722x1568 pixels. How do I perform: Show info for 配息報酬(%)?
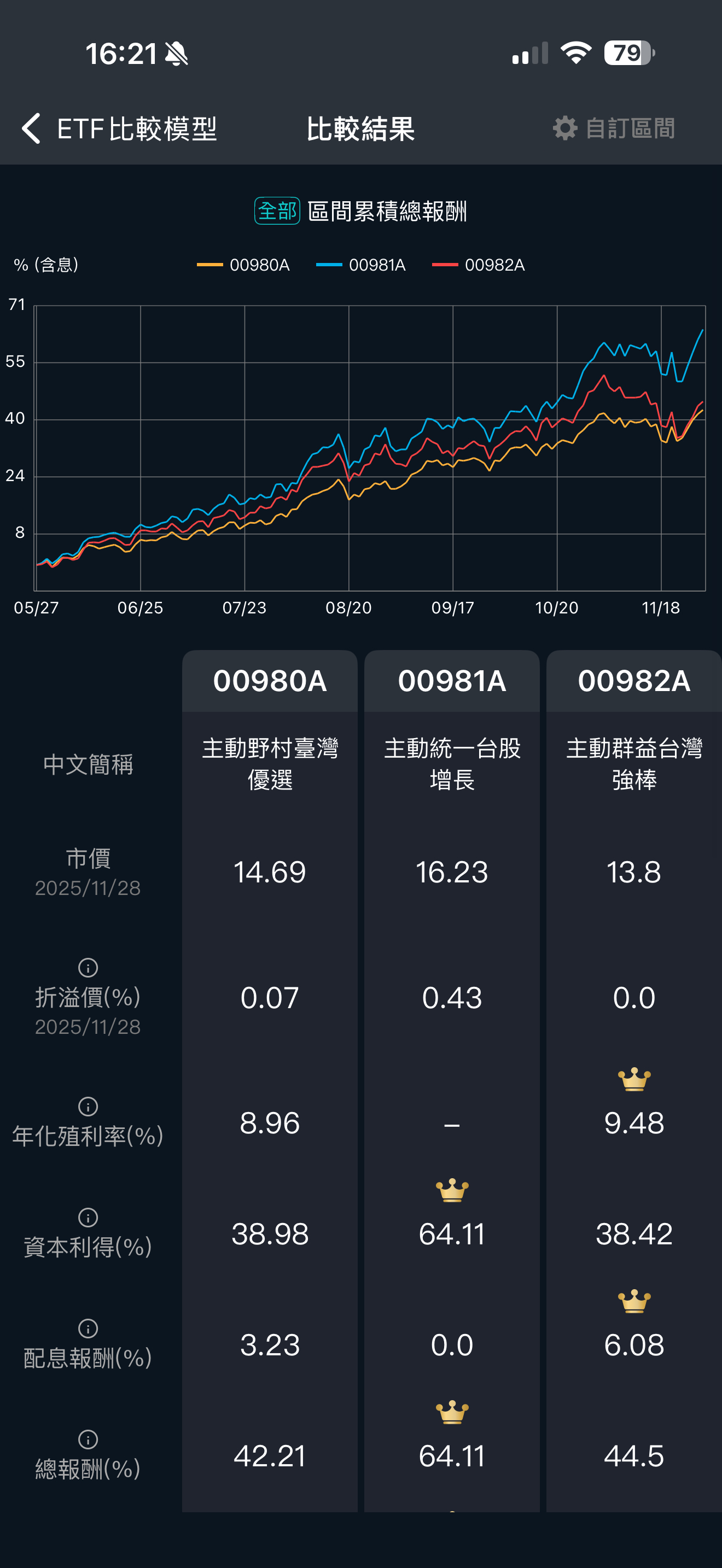coord(88,1328)
